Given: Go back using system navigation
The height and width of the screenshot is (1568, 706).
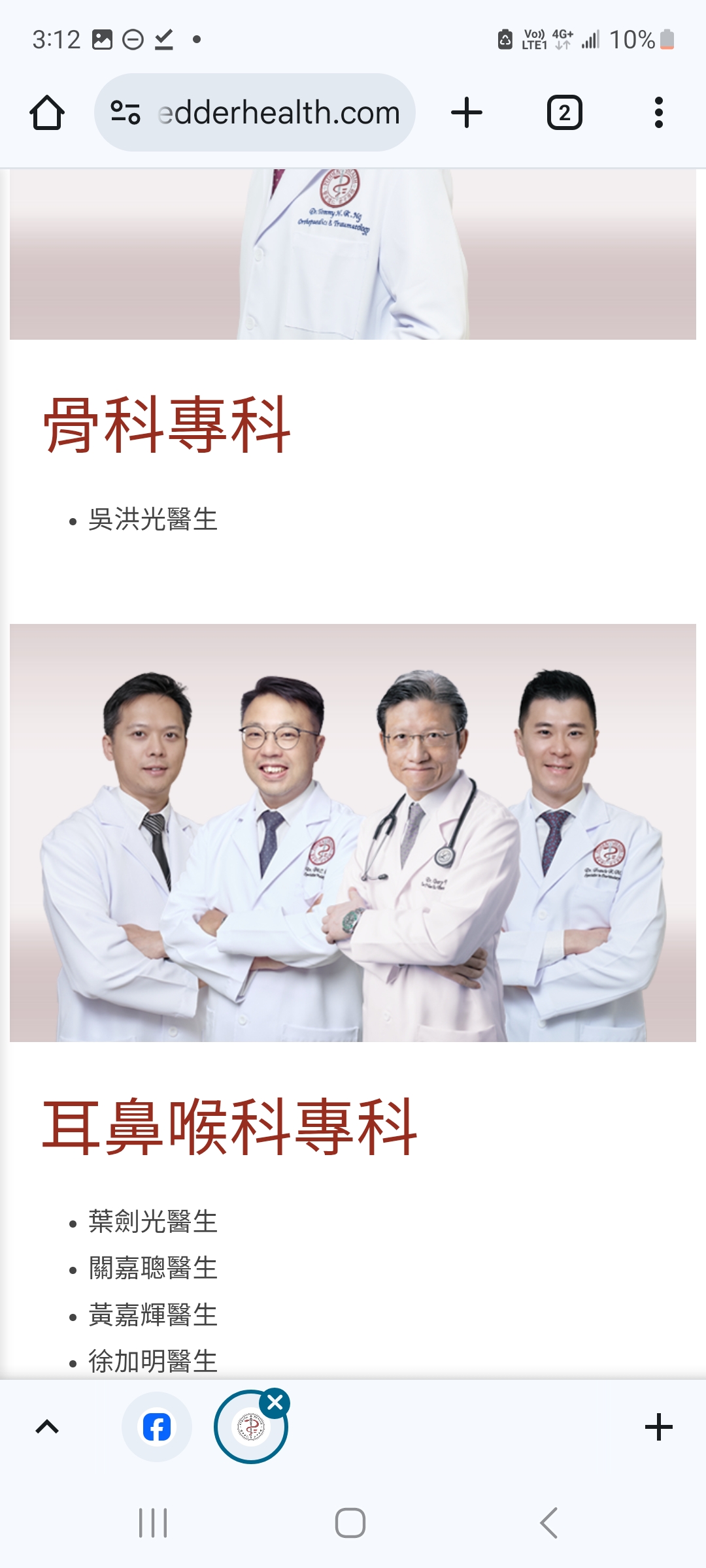Looking at the screenshot, I should coord(548,1523).
